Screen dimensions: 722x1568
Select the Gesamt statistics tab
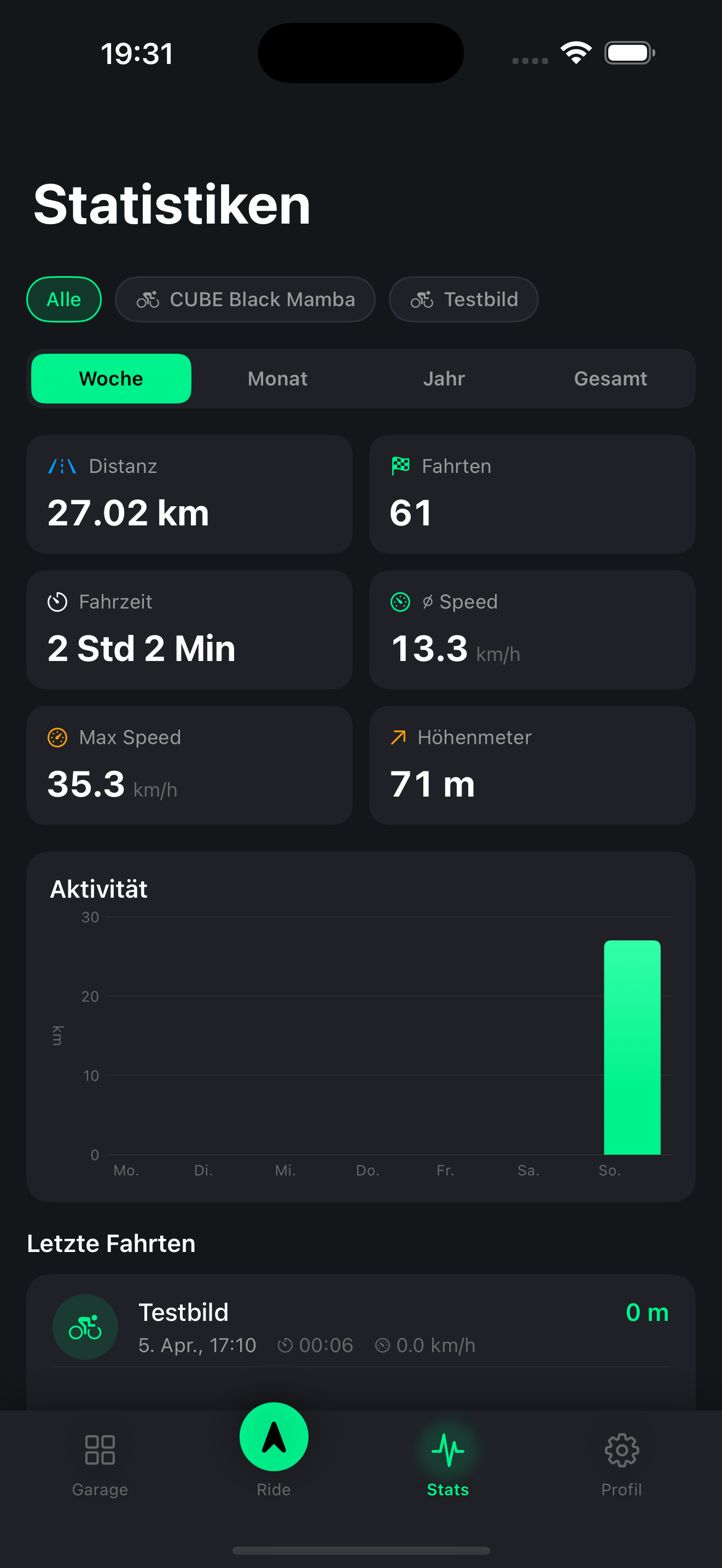tap(611, 378)
